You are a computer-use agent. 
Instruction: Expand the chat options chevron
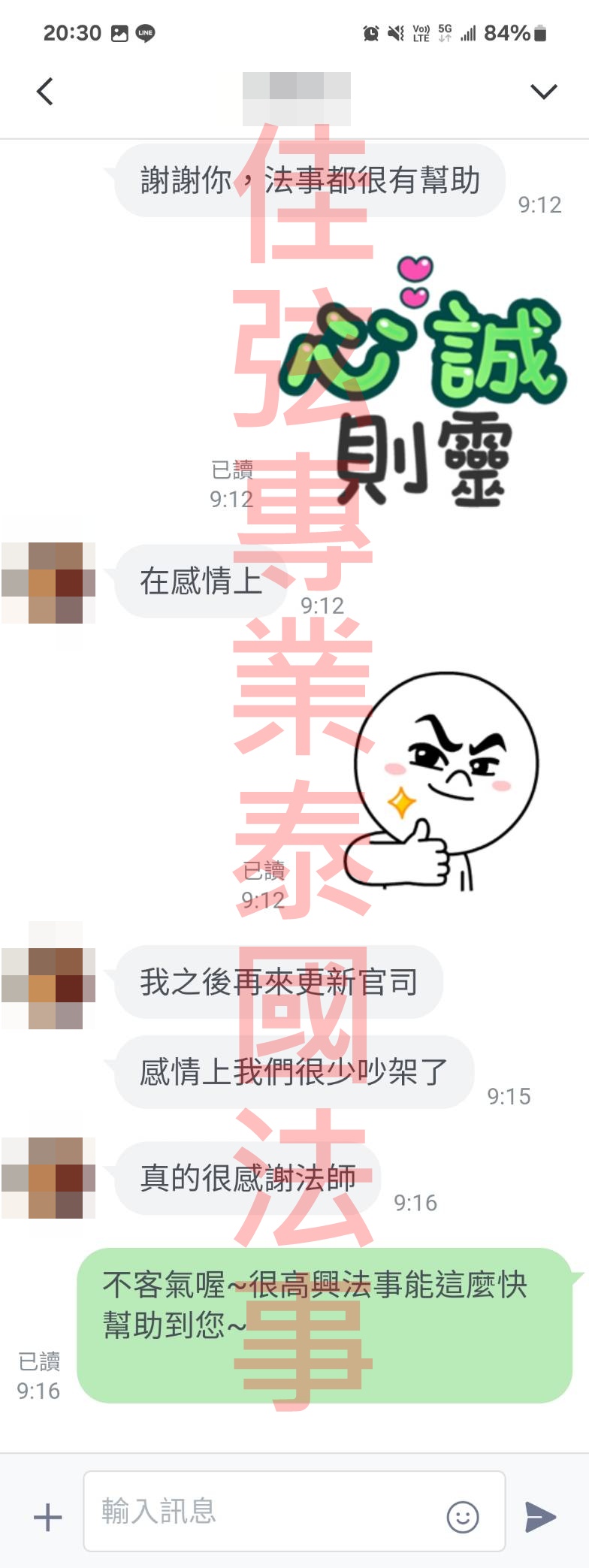(x=543, y=92)
